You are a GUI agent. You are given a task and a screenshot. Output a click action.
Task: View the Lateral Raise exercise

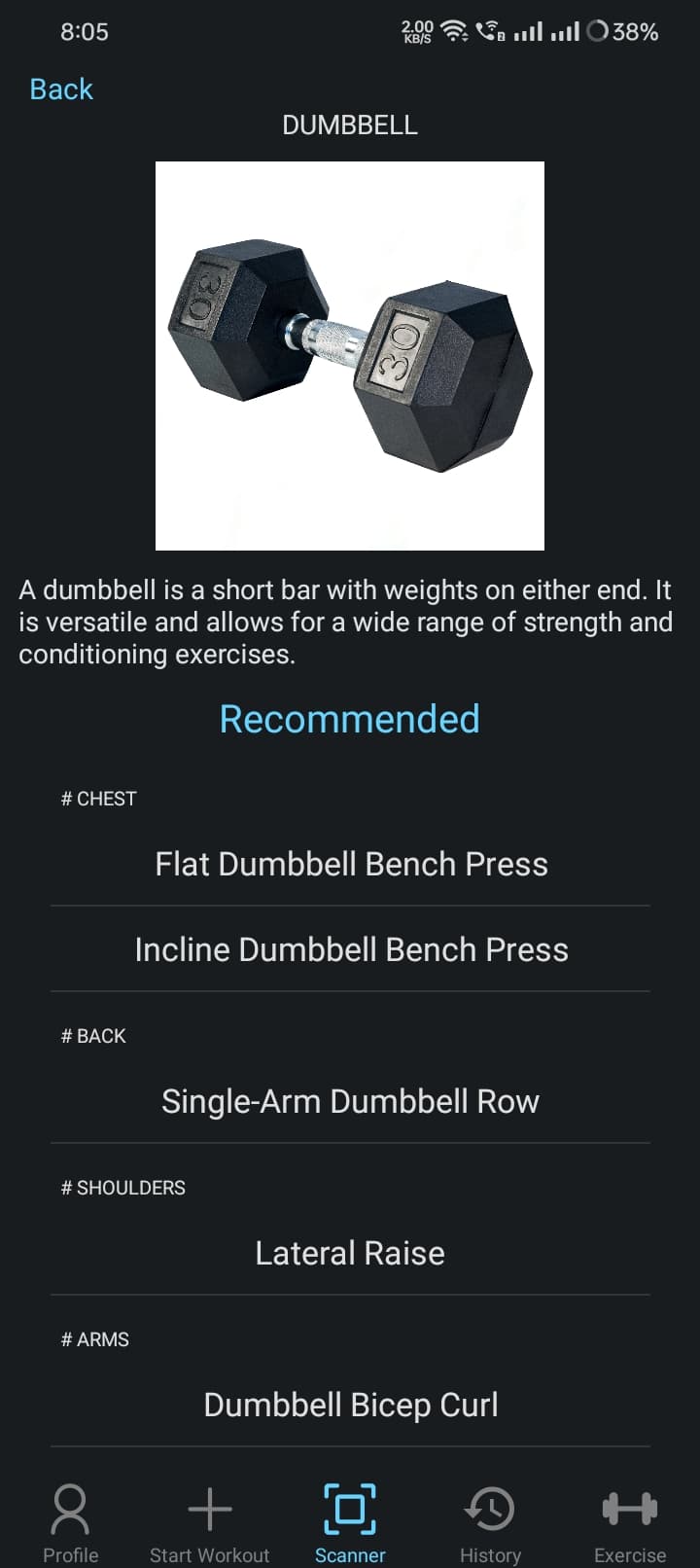click(x=350, y=1253)
